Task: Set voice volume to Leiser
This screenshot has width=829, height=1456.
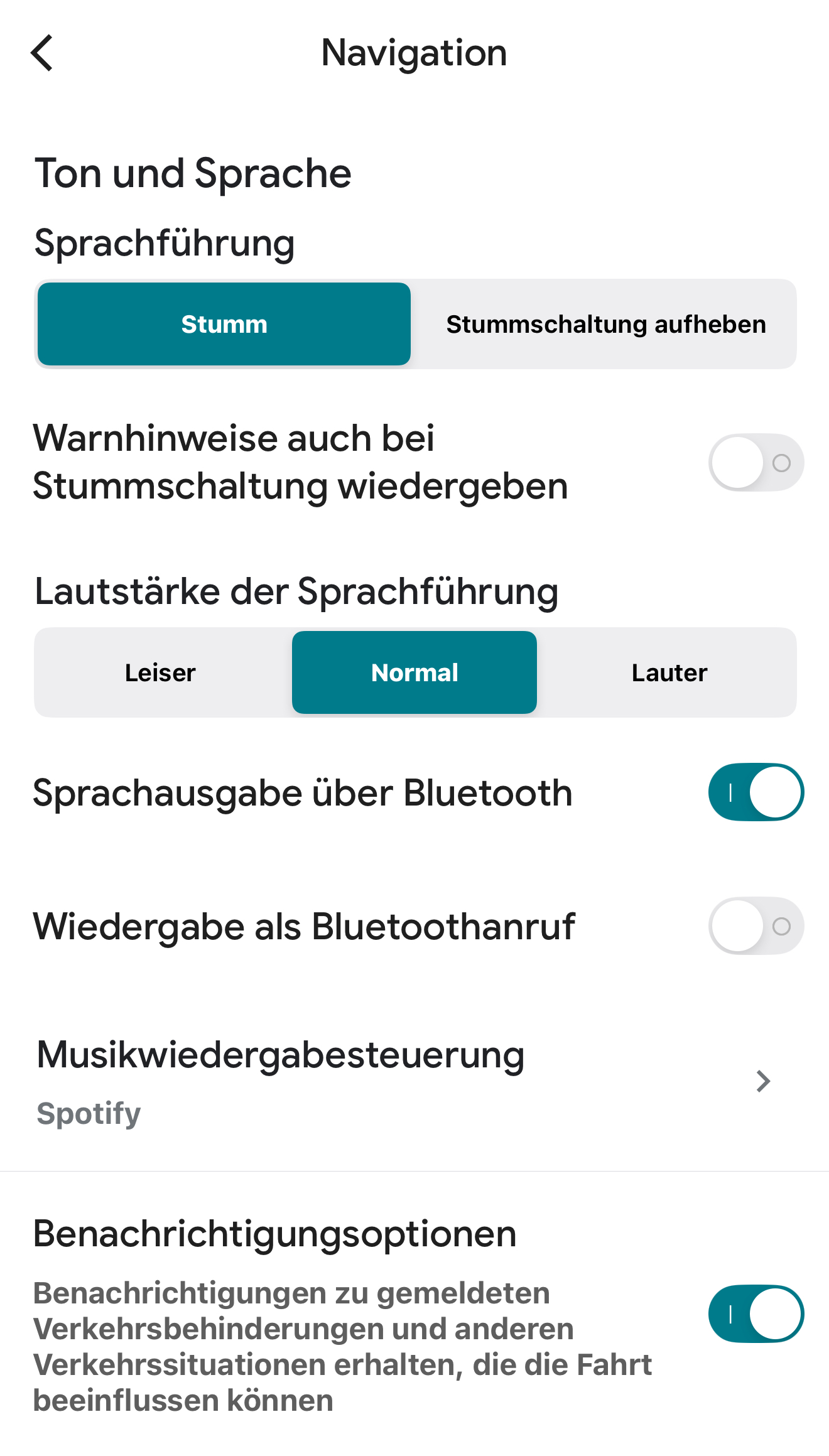Action: (161, 672)
